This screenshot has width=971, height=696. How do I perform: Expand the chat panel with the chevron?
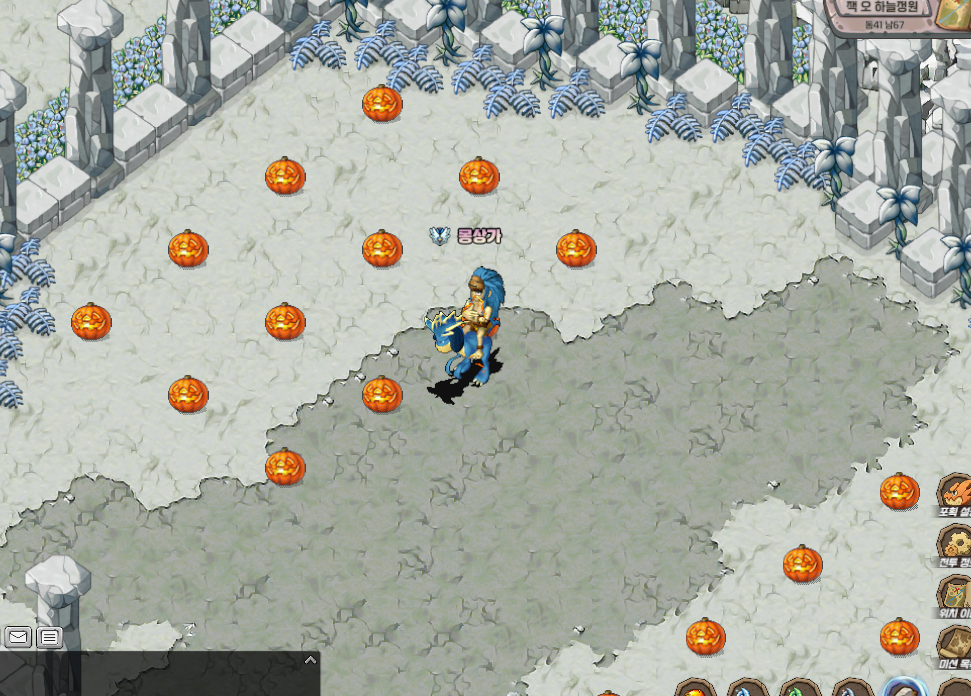(310, 660)
